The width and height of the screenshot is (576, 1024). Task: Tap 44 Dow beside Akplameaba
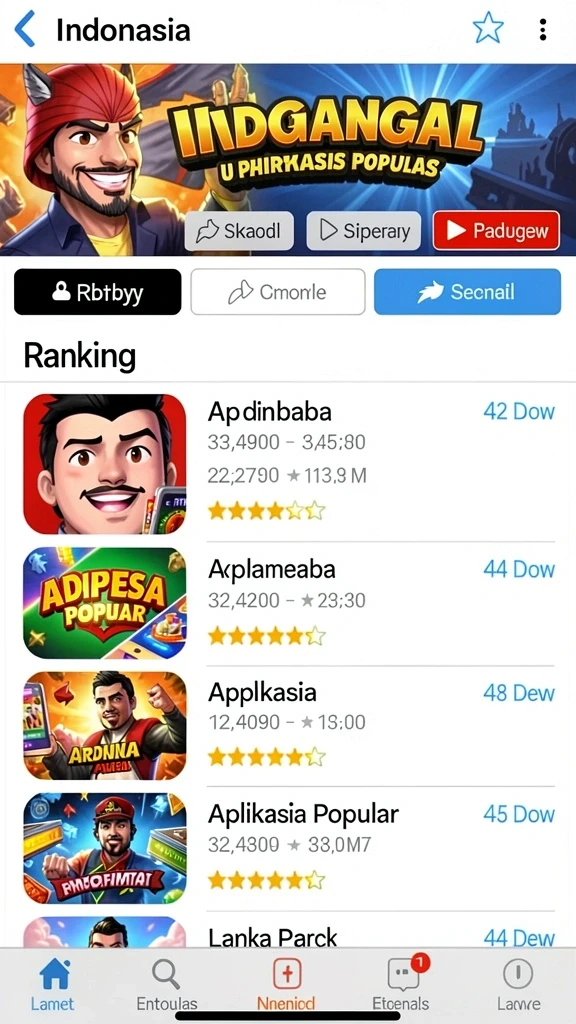tap(519, 569)
